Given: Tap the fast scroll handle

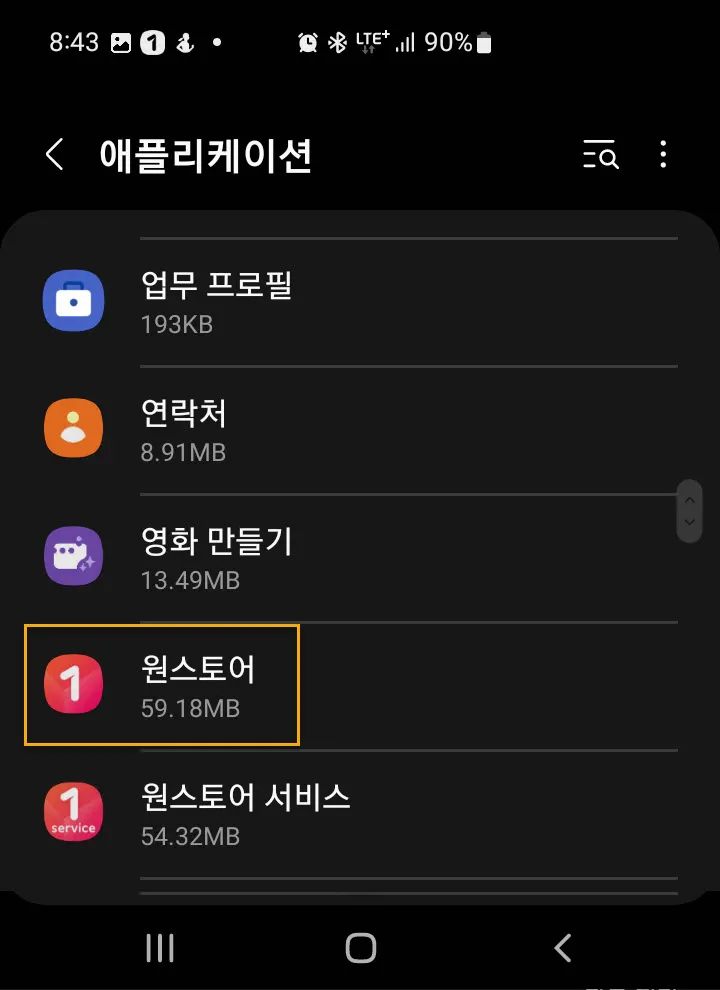Looking at the screenshot, I should pyautogui.click(x=689, y=511).
